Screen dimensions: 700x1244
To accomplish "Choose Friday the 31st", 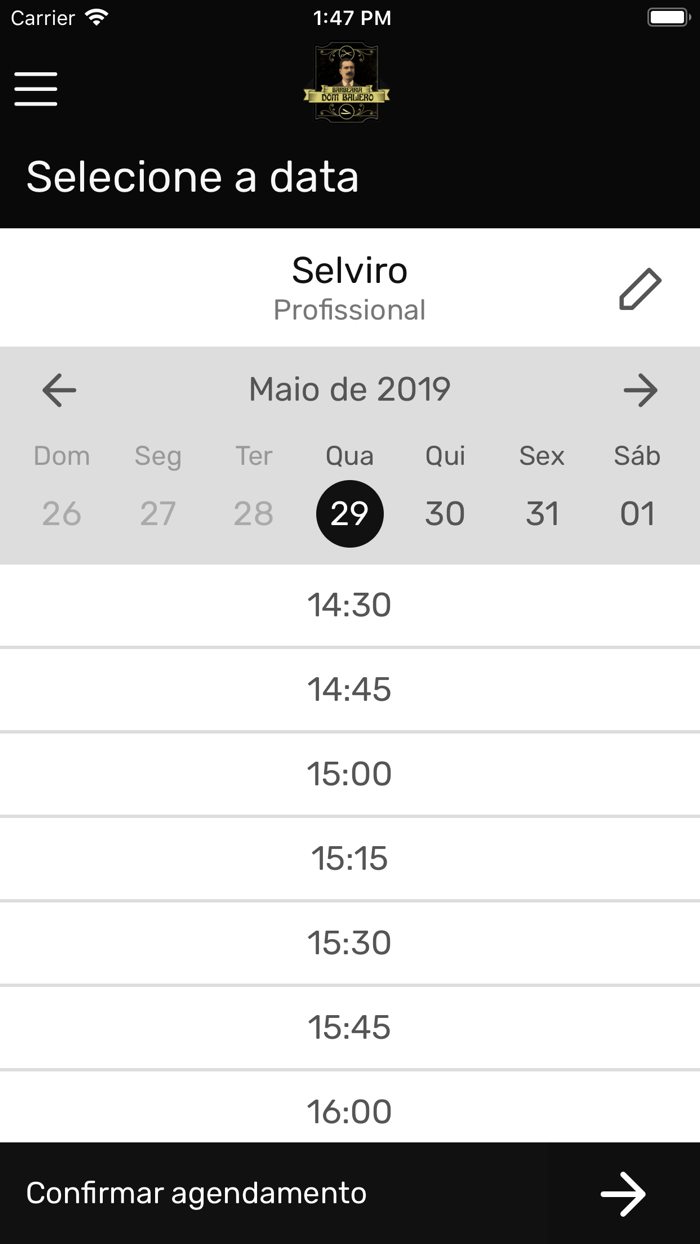I will [x=542, y=513].
